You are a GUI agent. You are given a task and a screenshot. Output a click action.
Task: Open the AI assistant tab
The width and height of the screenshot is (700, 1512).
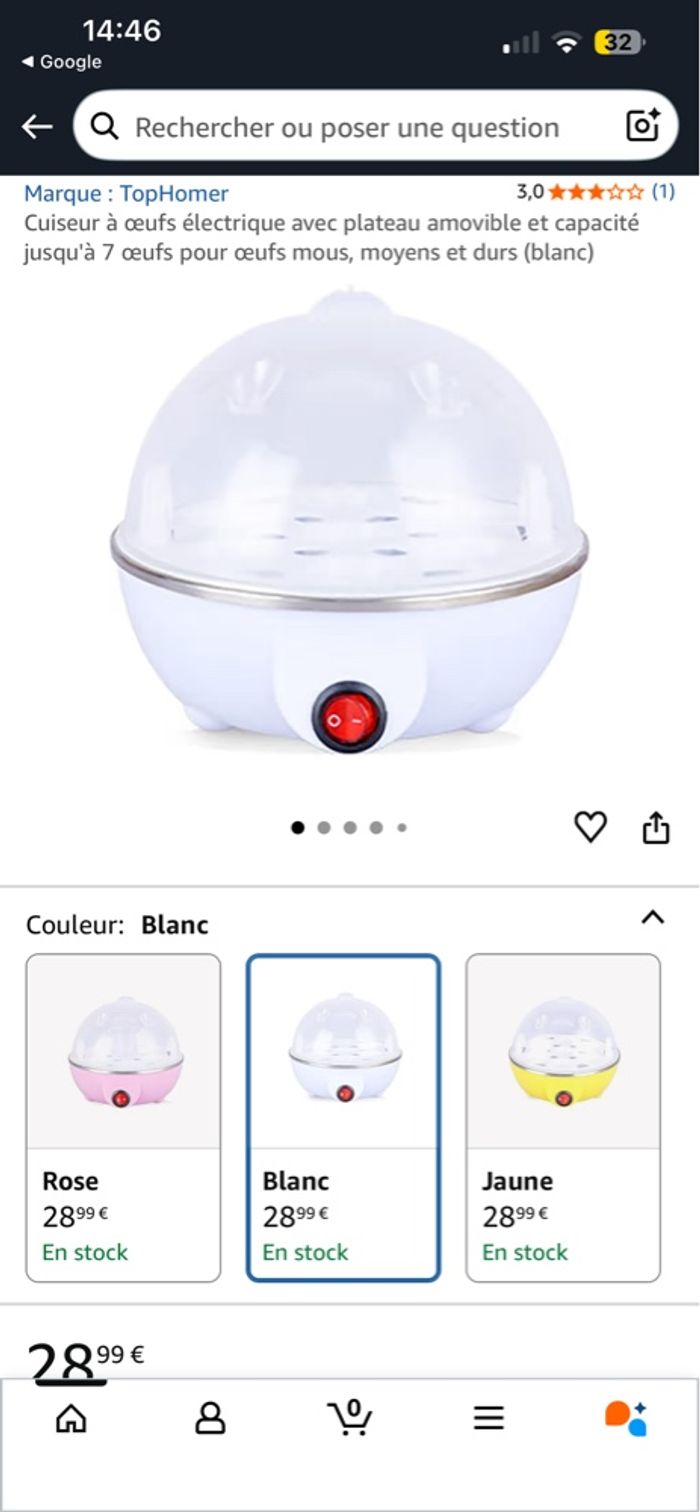627,1417
